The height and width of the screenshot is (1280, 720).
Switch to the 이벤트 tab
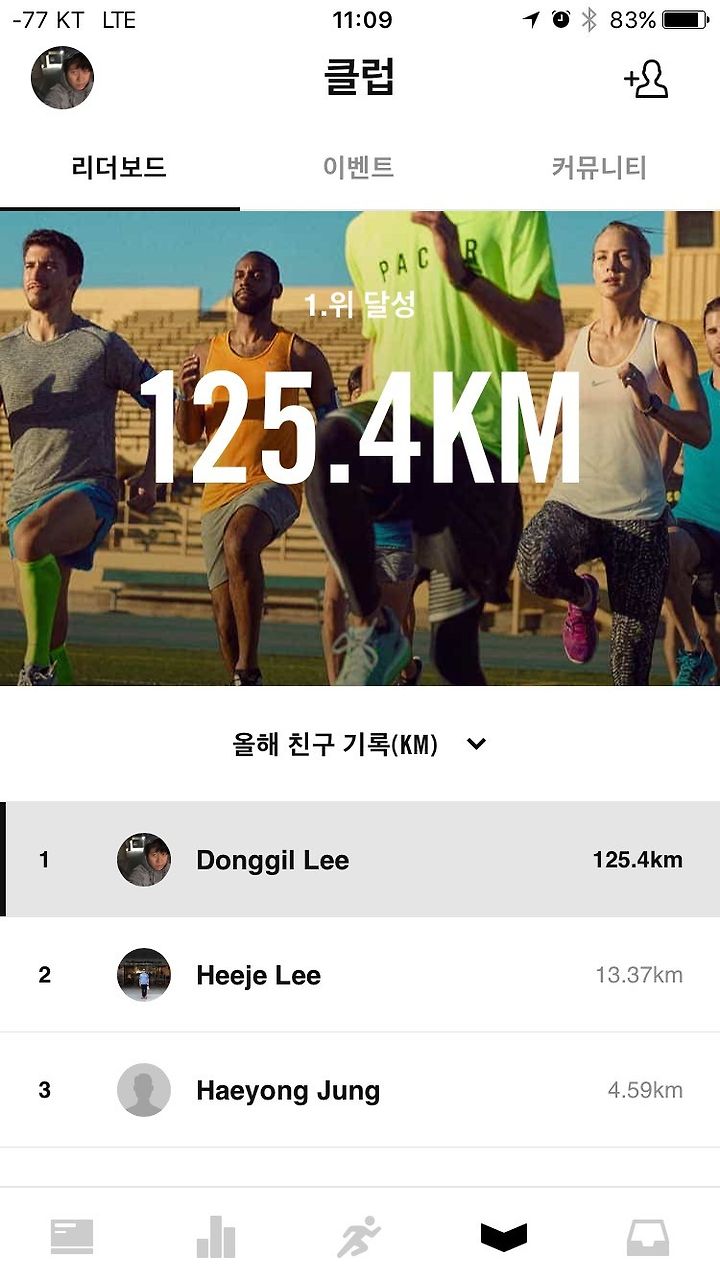click(358, 167)
